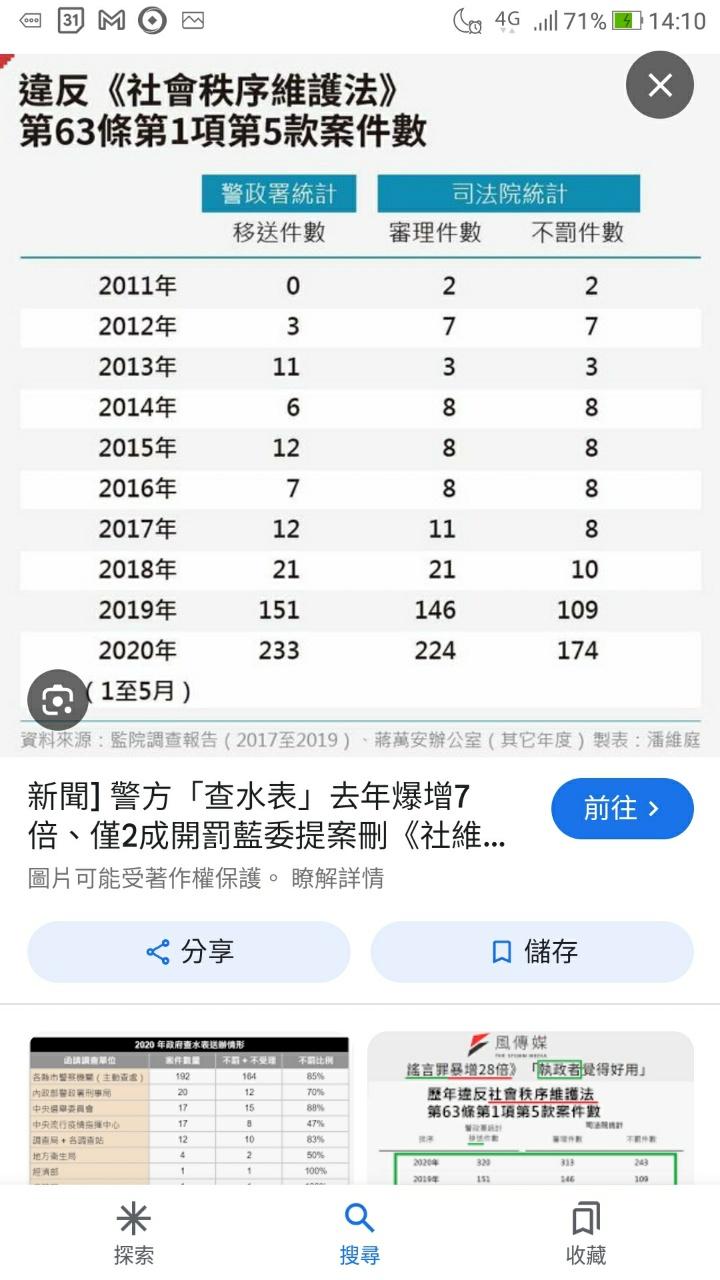This screenshot has width=720, height=1280.
Task: Open the 瞭解詳情 copyright link
Action: point(337,878)
